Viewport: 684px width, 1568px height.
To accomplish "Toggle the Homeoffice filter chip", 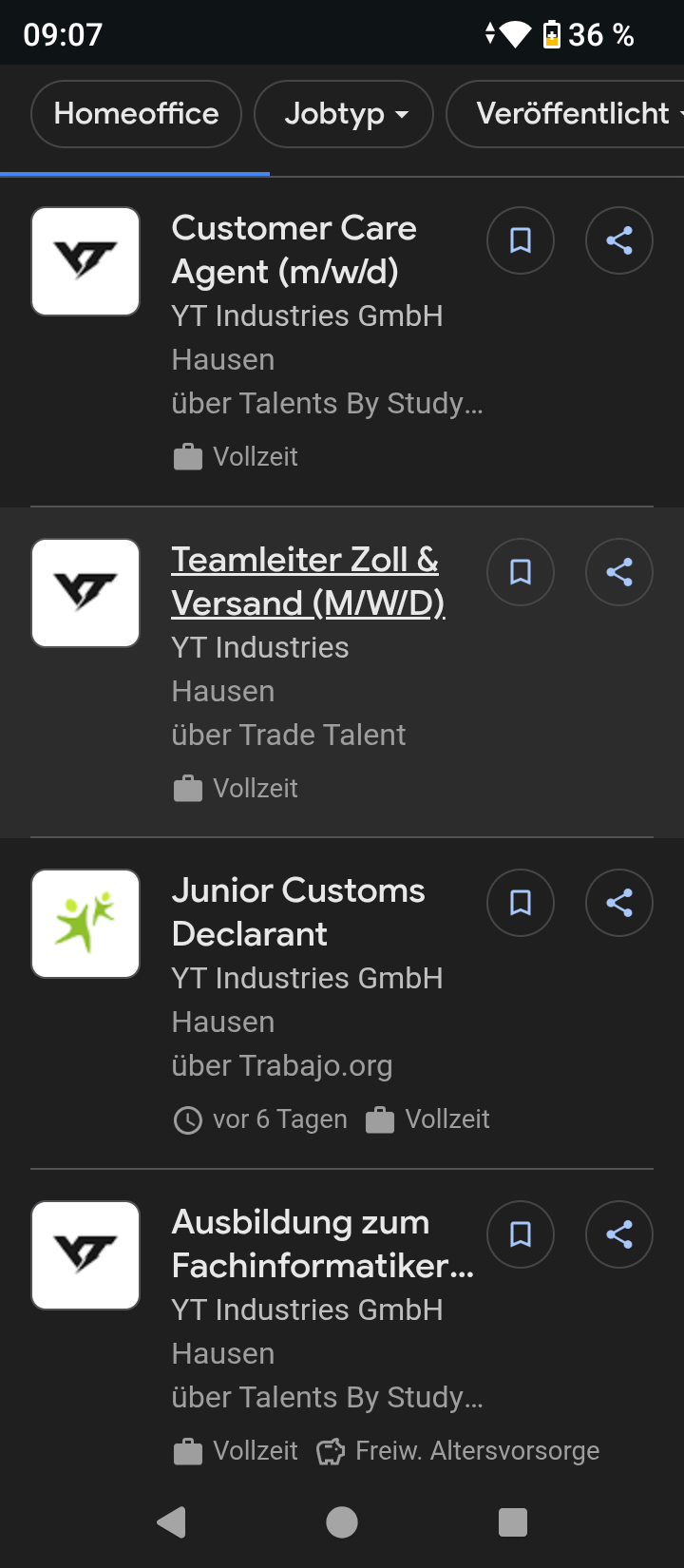I will [x=136, y=114].
